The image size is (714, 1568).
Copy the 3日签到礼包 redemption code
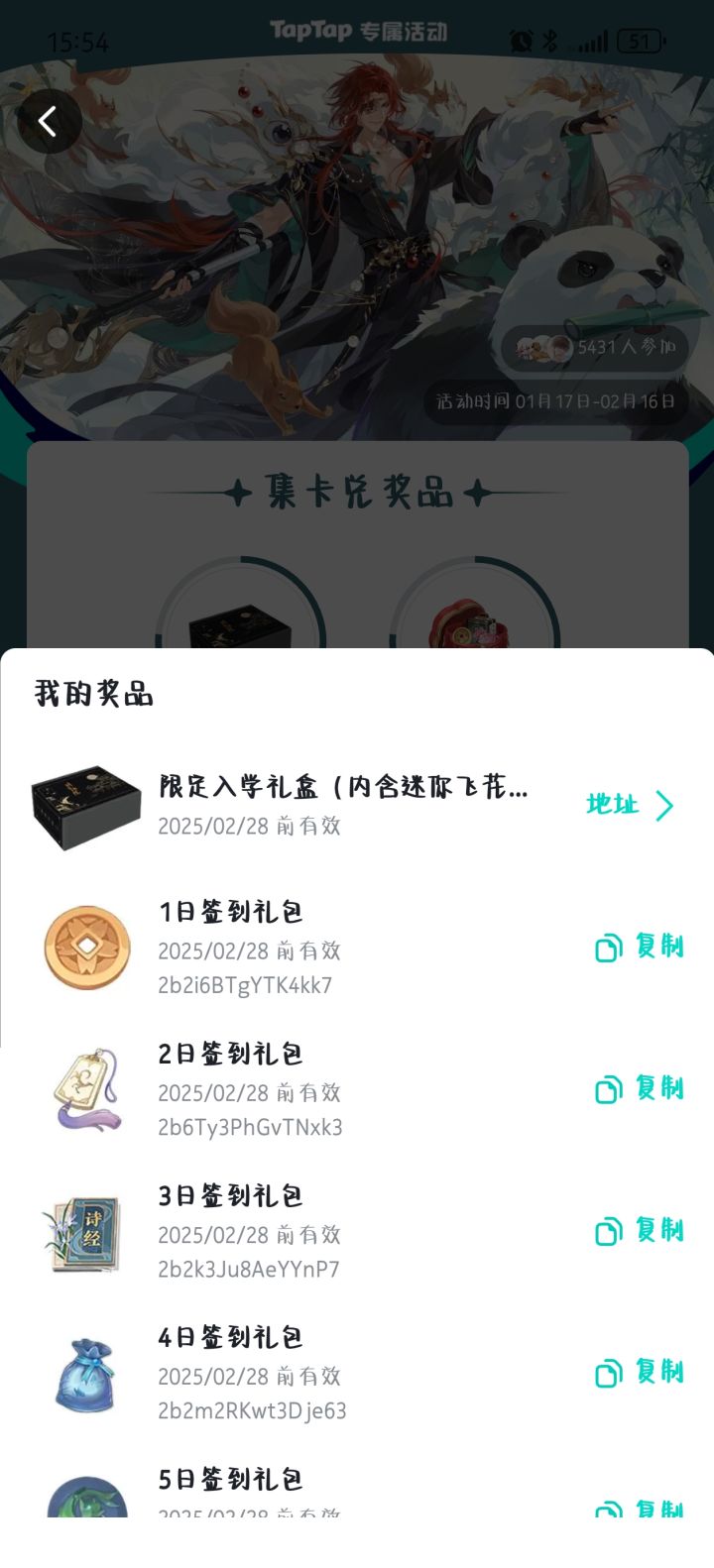640,1231
